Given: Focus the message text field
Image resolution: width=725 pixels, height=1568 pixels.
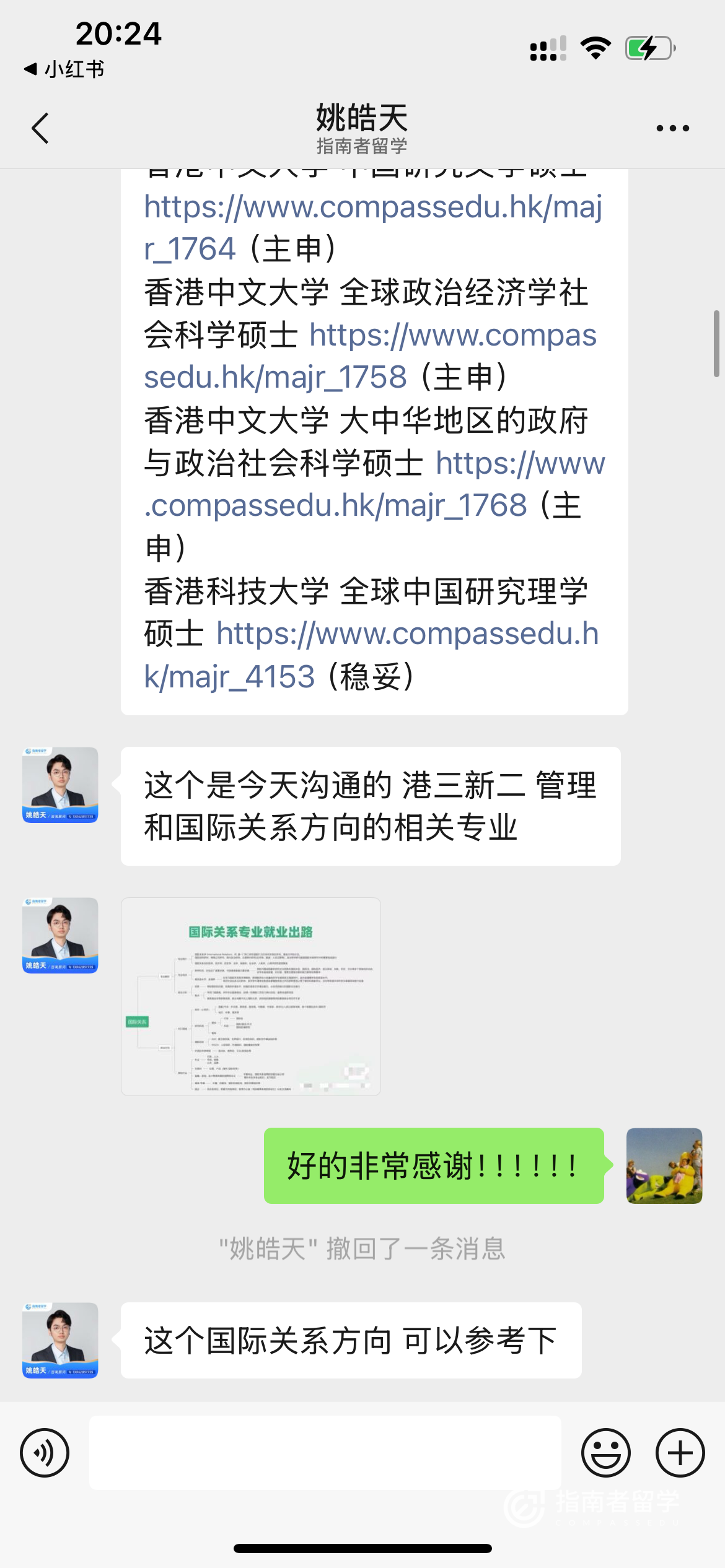Looking at the screenshot, I should click(x=325, y=1453).
